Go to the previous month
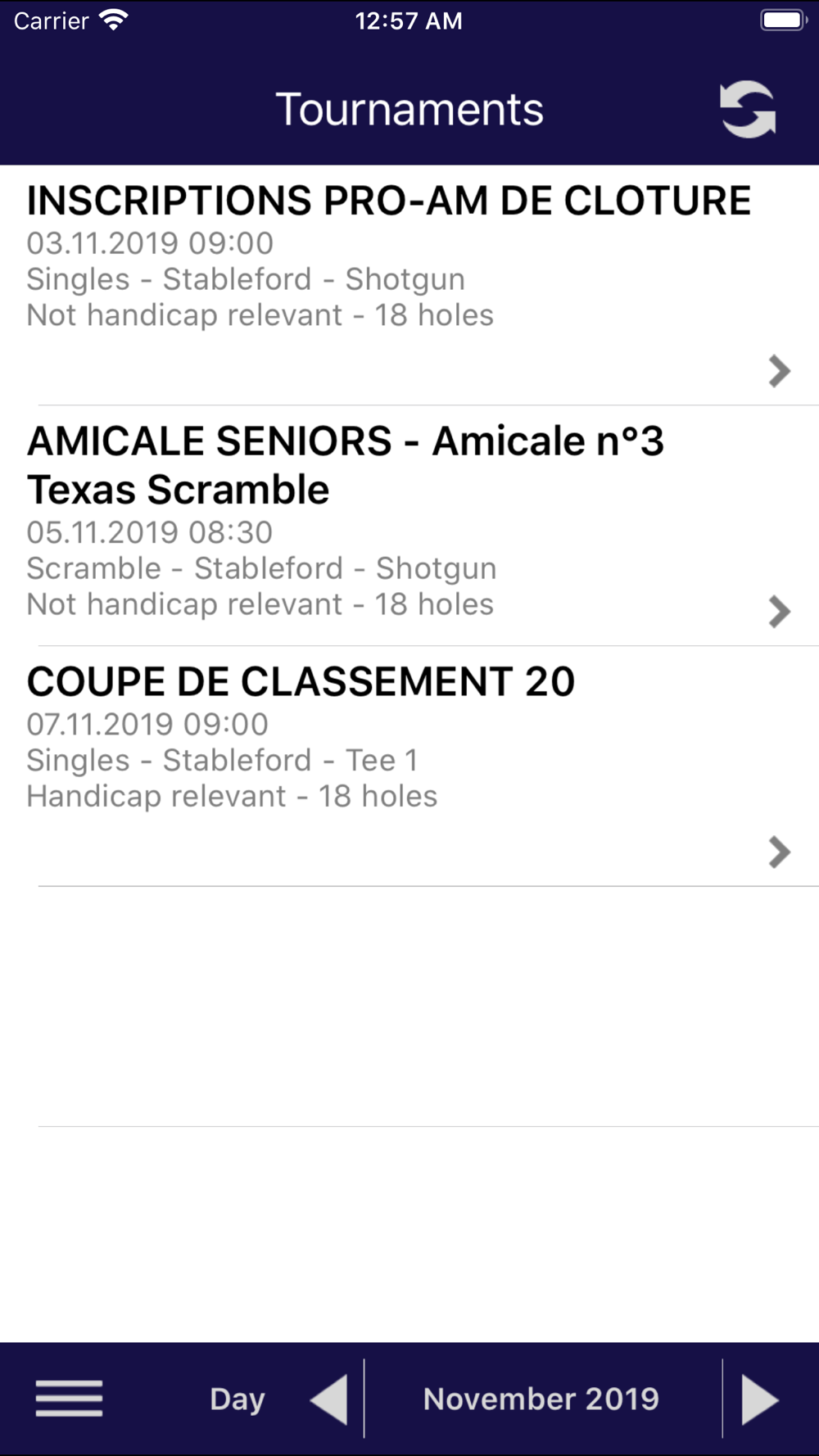This screenshot has width=819, height=1456. click(x=329, y=1399)
